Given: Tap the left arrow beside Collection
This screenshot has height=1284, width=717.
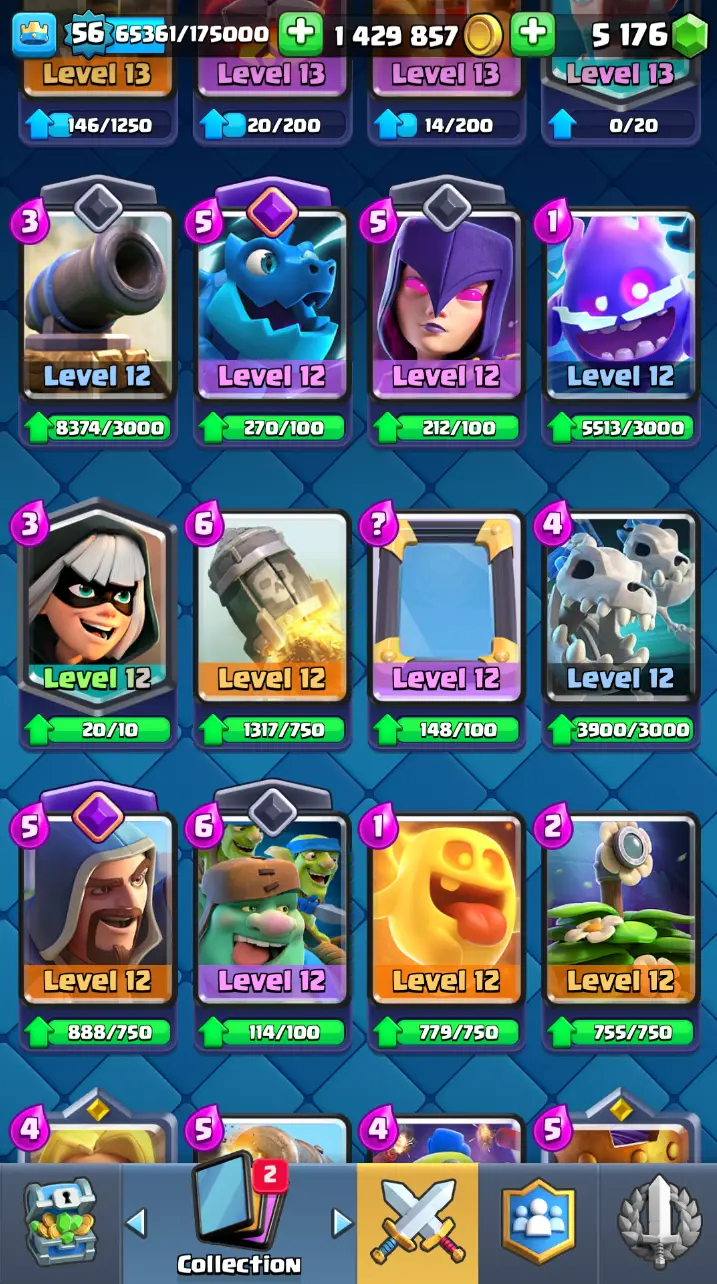Looking at the screenshot, I should pos(136,1222).
